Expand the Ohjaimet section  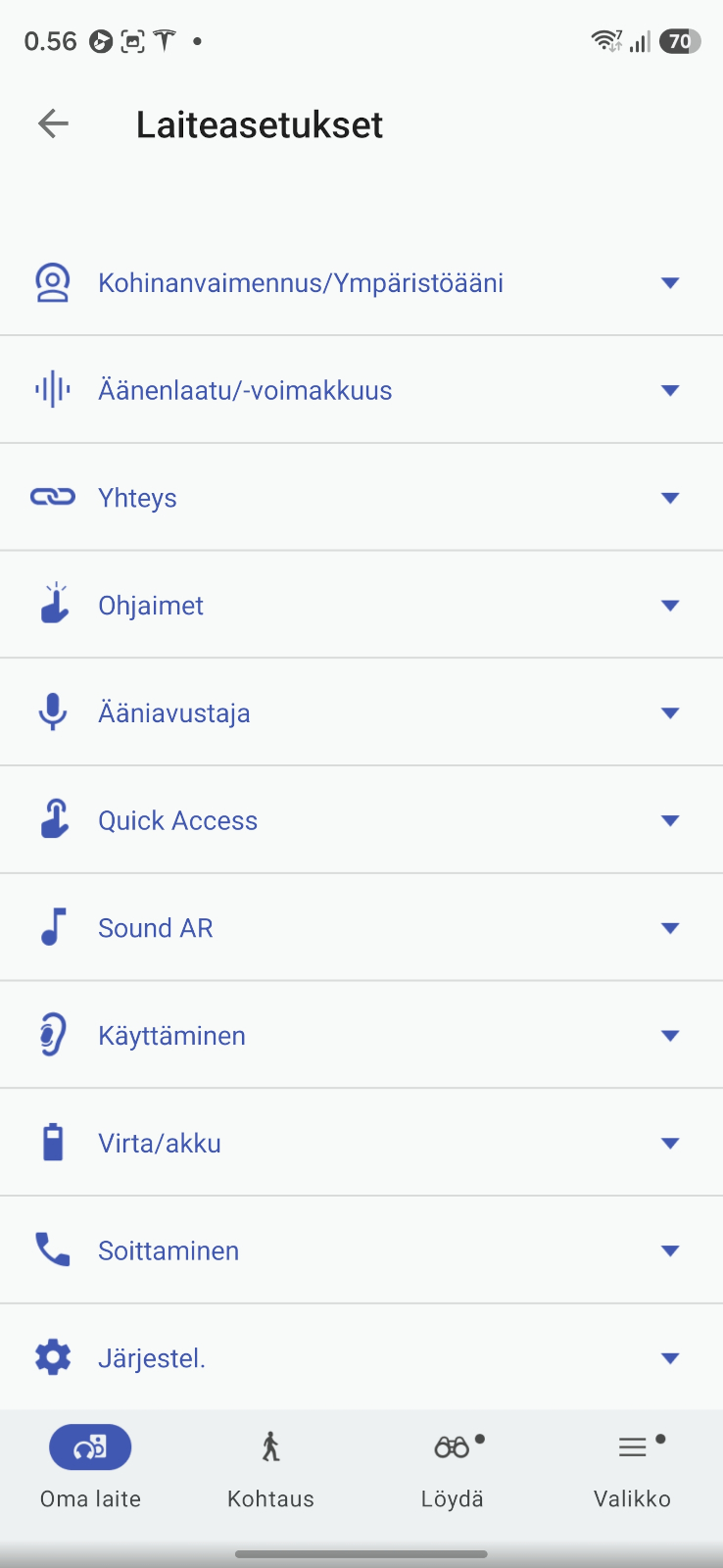(361, 606)
